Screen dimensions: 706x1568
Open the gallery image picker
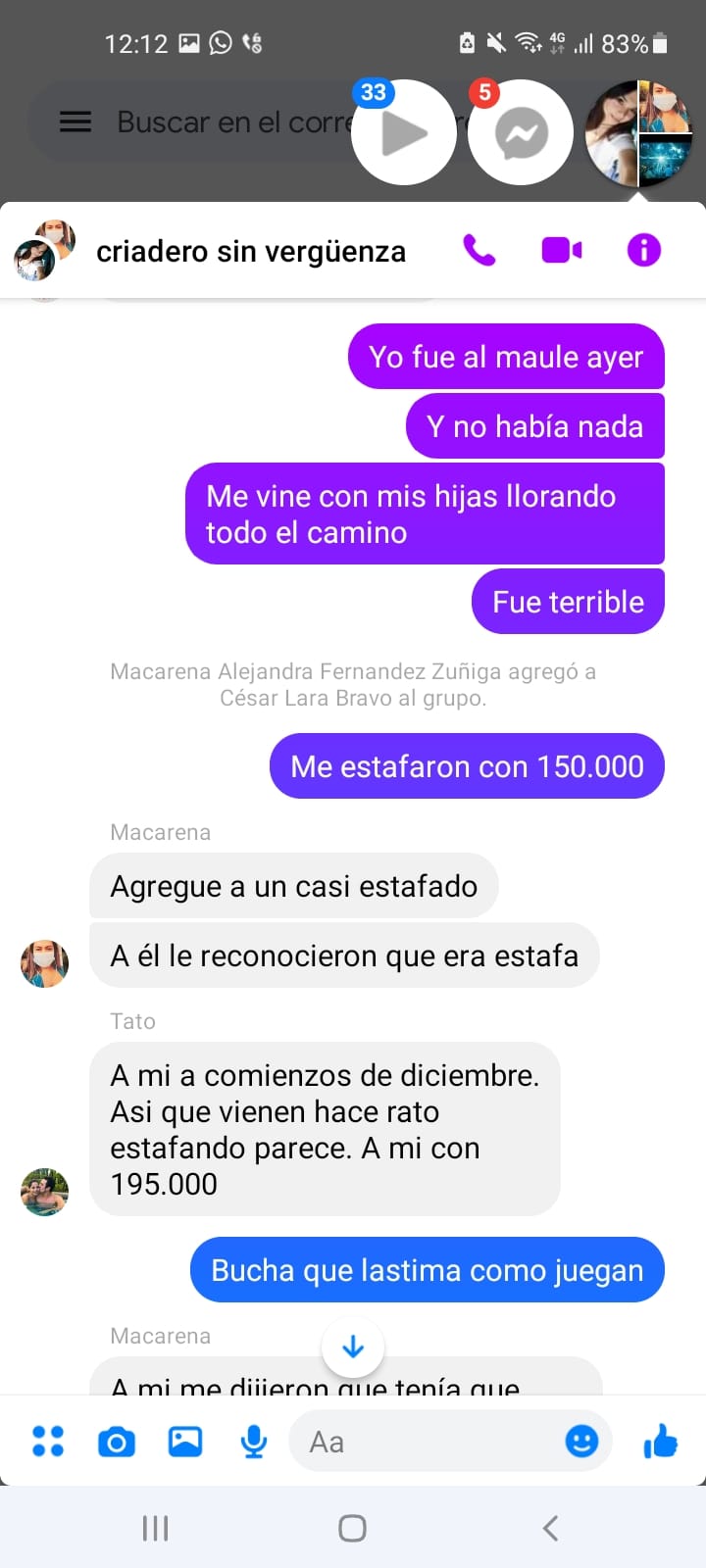pyautogui.click(x=185, y=1441)
